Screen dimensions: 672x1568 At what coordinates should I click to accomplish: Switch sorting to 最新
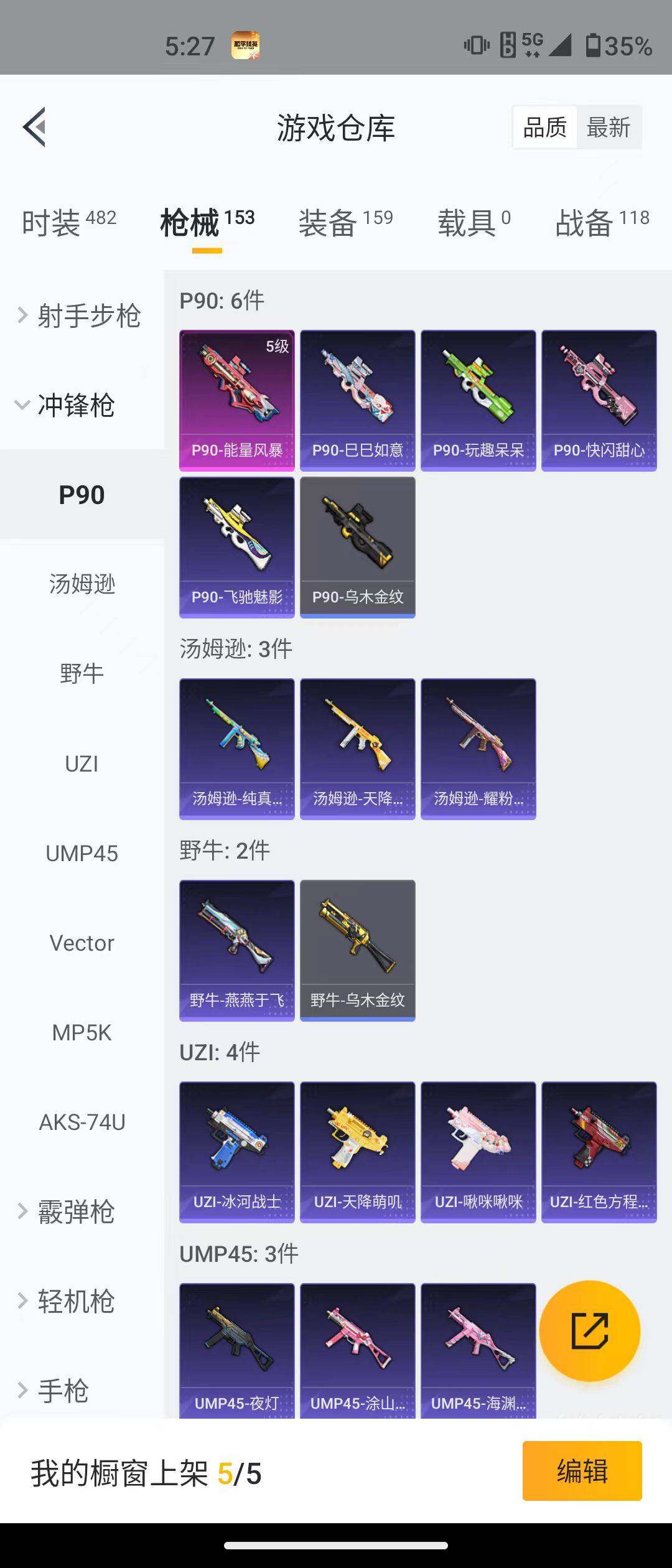609,126
